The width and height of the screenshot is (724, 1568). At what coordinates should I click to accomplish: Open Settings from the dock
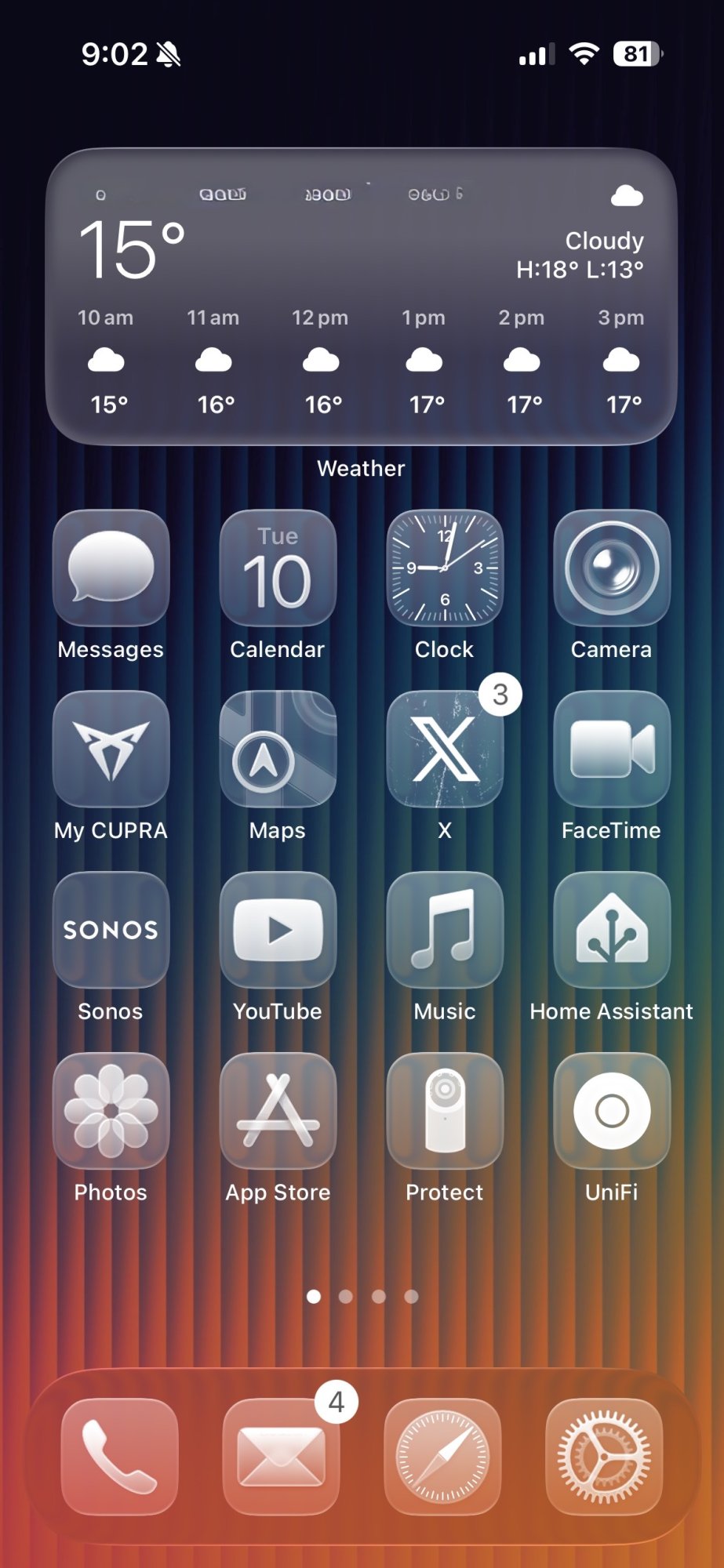(604, 1457)
